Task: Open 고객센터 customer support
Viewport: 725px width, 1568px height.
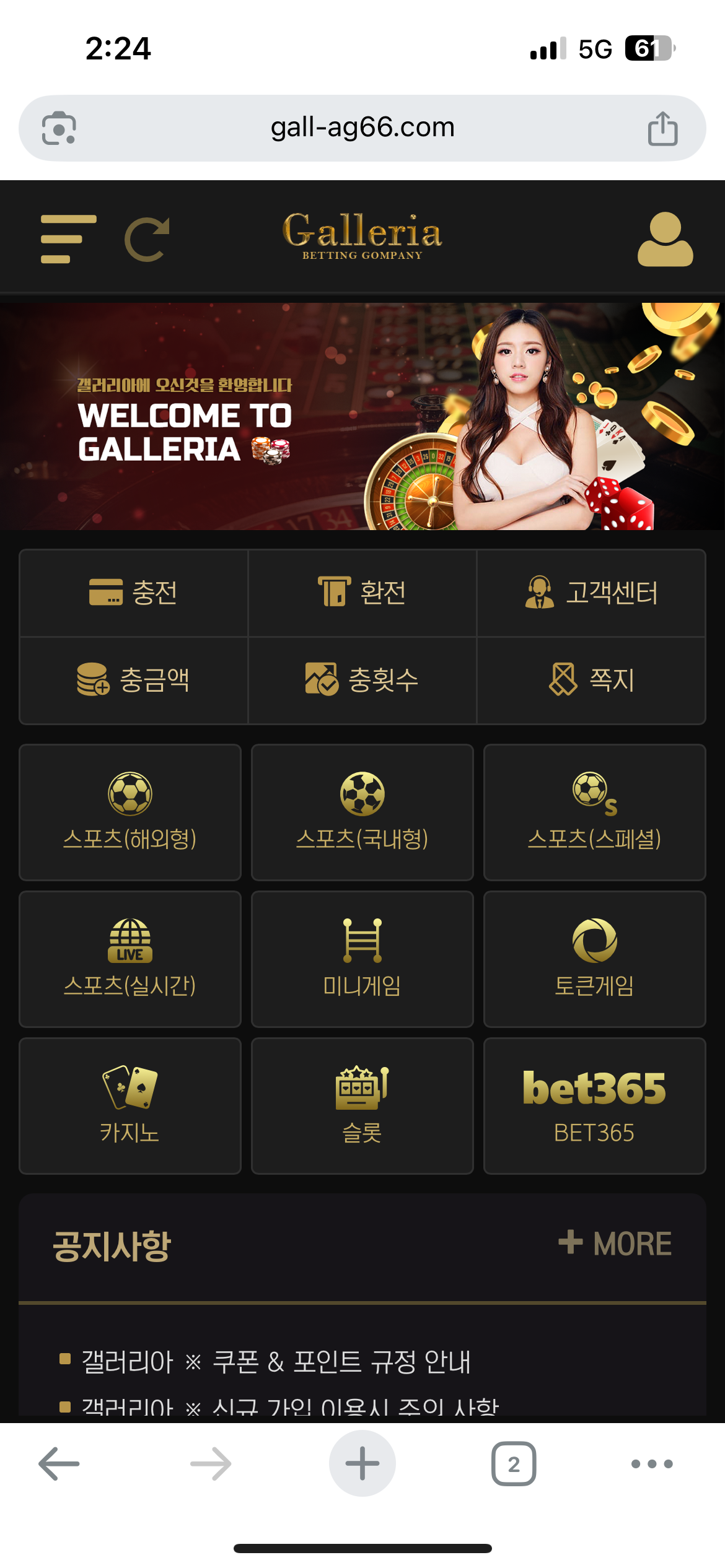Action: 592,593
